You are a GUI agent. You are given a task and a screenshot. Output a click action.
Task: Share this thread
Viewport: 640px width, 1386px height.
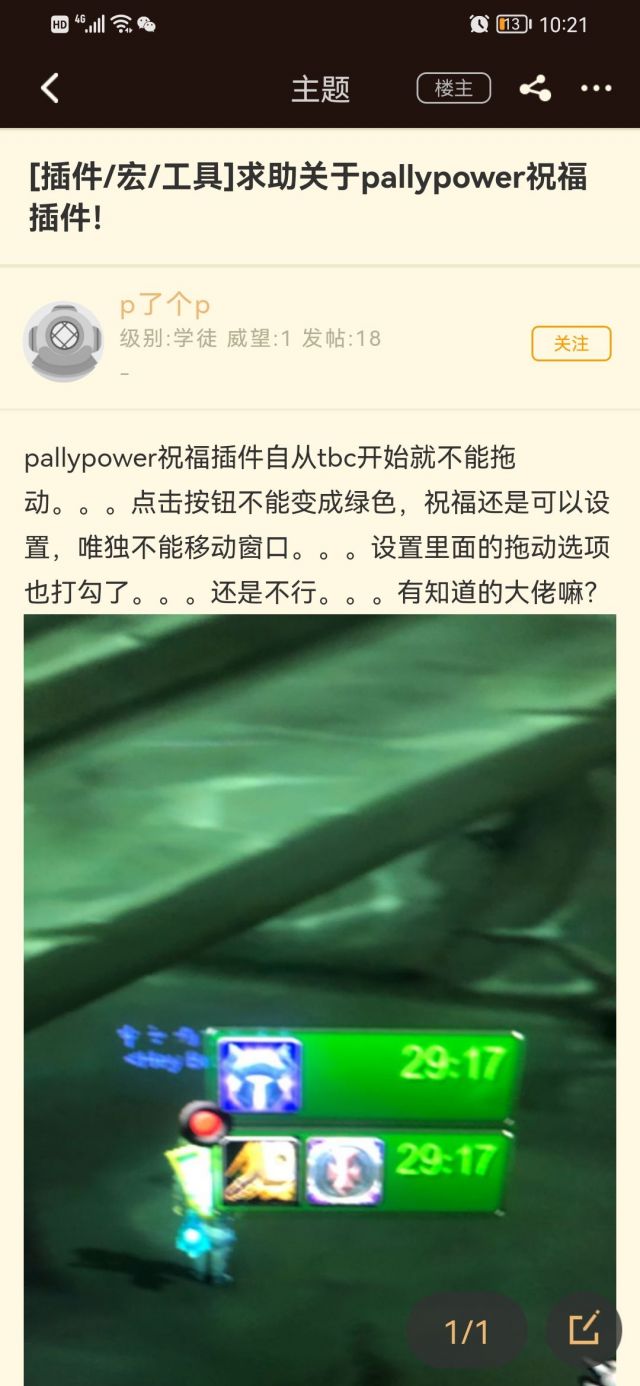coord(535,88)
